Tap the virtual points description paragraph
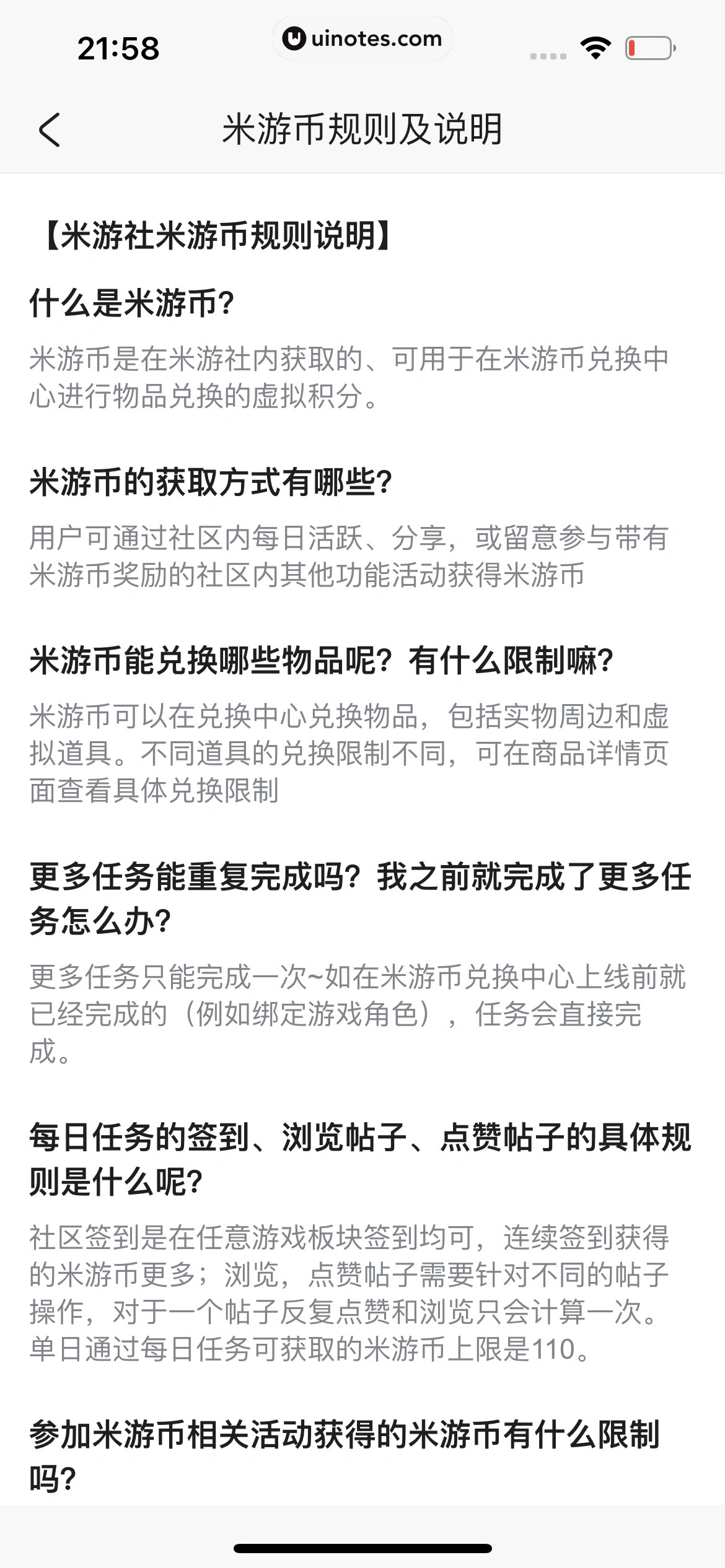 tap(347, 378)
